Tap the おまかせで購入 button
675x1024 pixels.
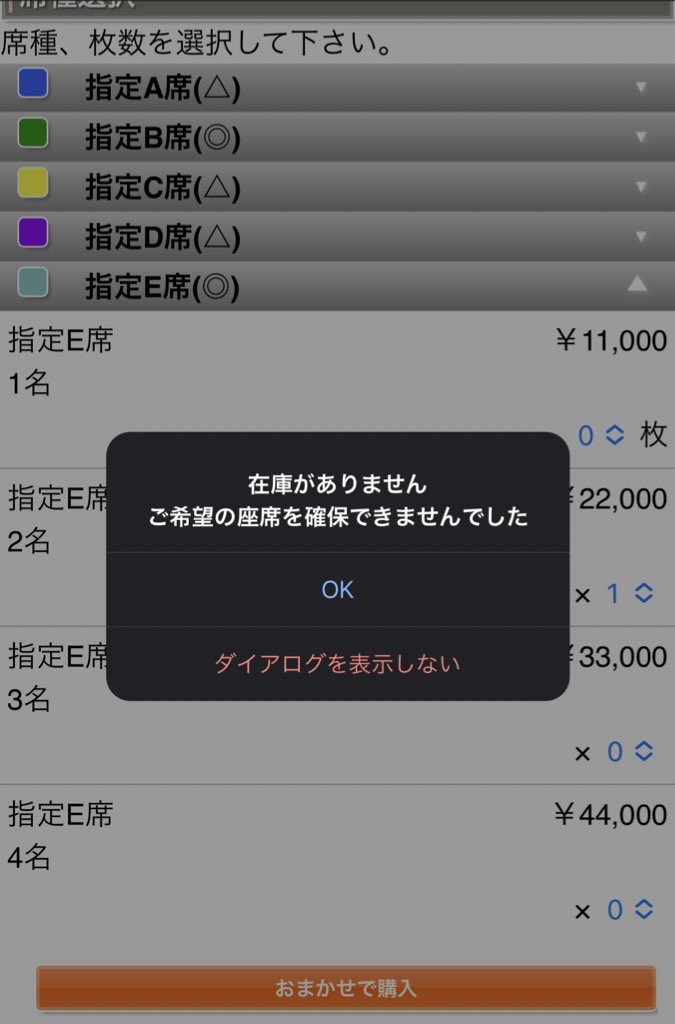pos(345,988)
